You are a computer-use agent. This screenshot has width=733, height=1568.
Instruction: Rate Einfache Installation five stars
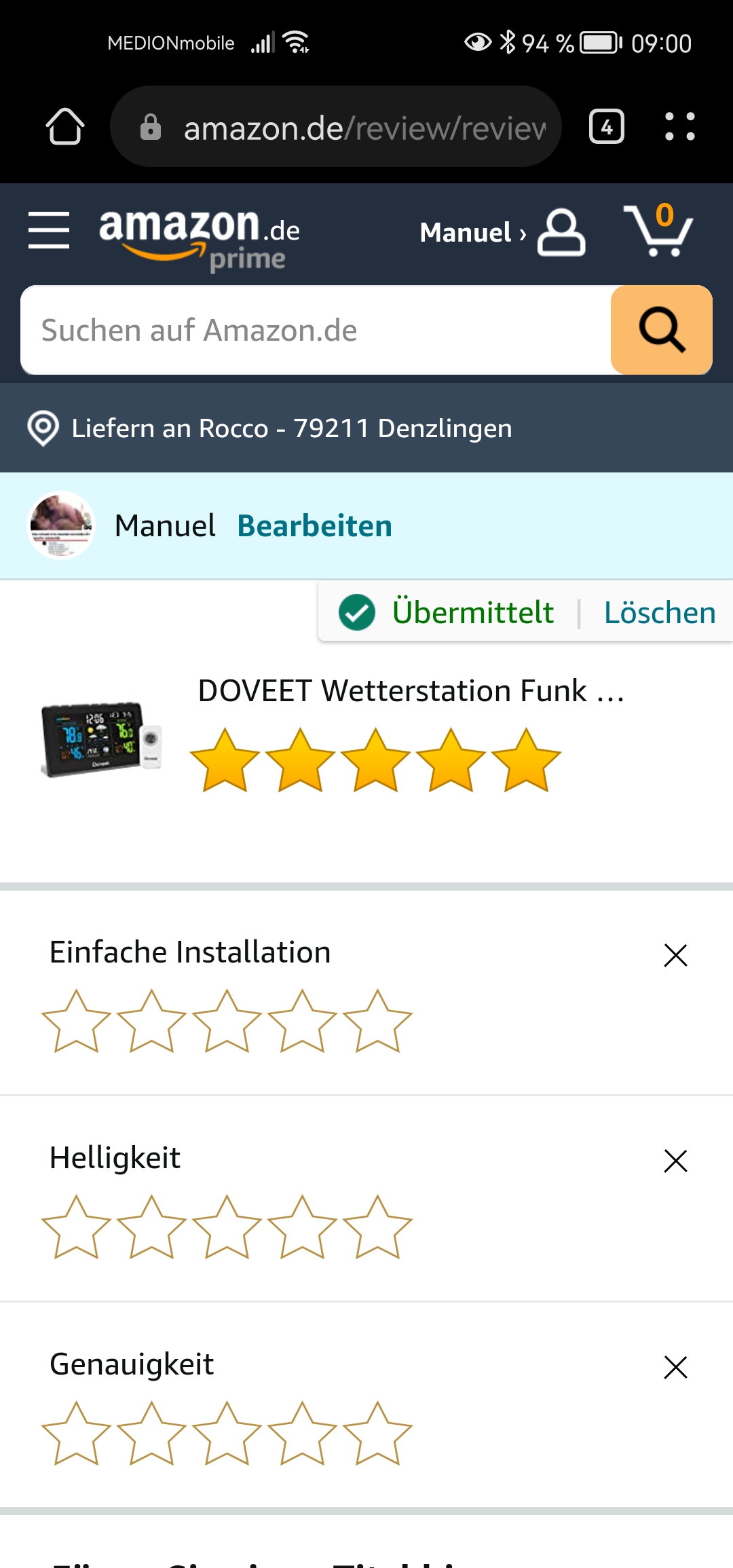pyautogui.click(x=377, y=1022)
